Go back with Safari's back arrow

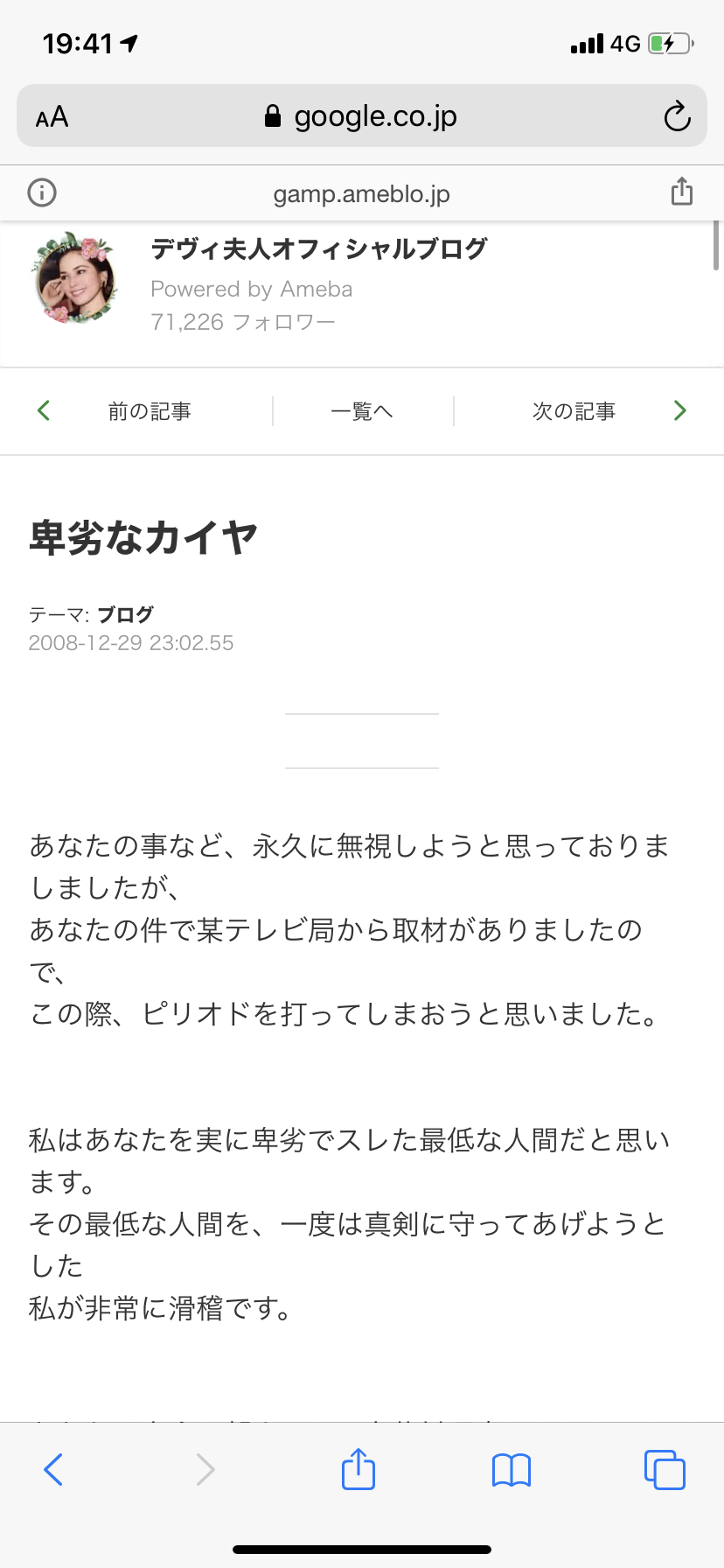coord(53,1469)
